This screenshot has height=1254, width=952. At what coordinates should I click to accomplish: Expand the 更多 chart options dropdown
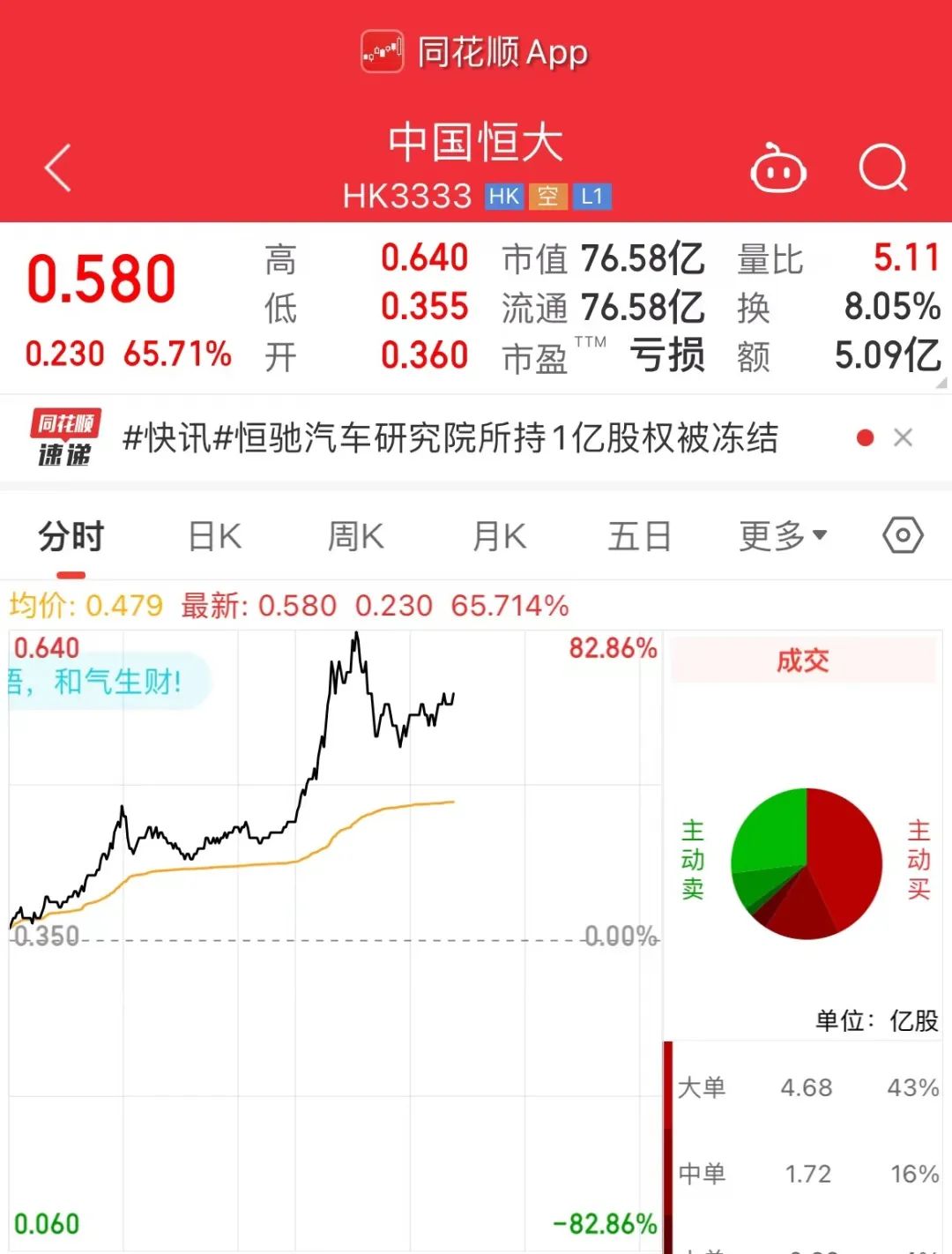[x=783, y=536]
